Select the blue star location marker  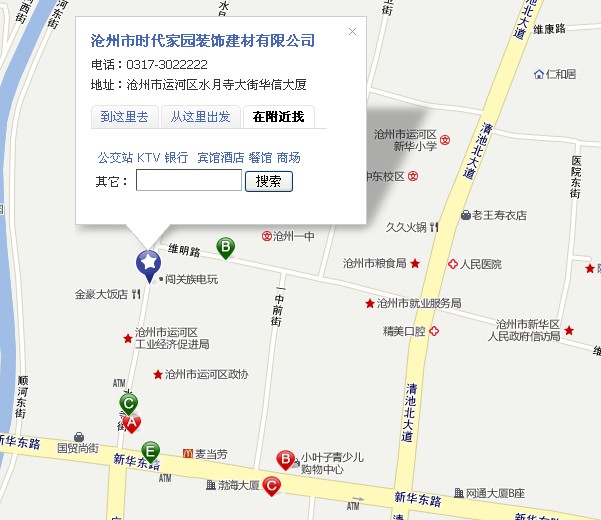coord(148,262)
